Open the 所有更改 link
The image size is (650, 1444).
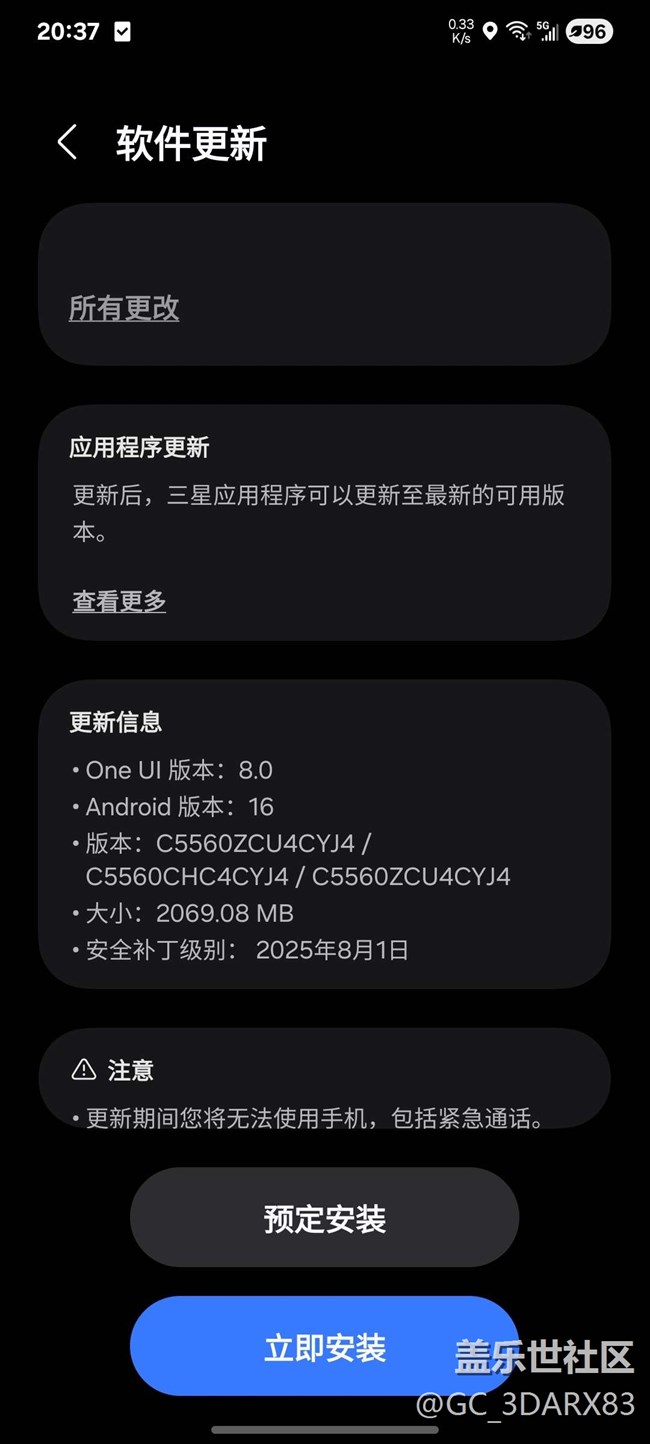(x=124, y=308)
